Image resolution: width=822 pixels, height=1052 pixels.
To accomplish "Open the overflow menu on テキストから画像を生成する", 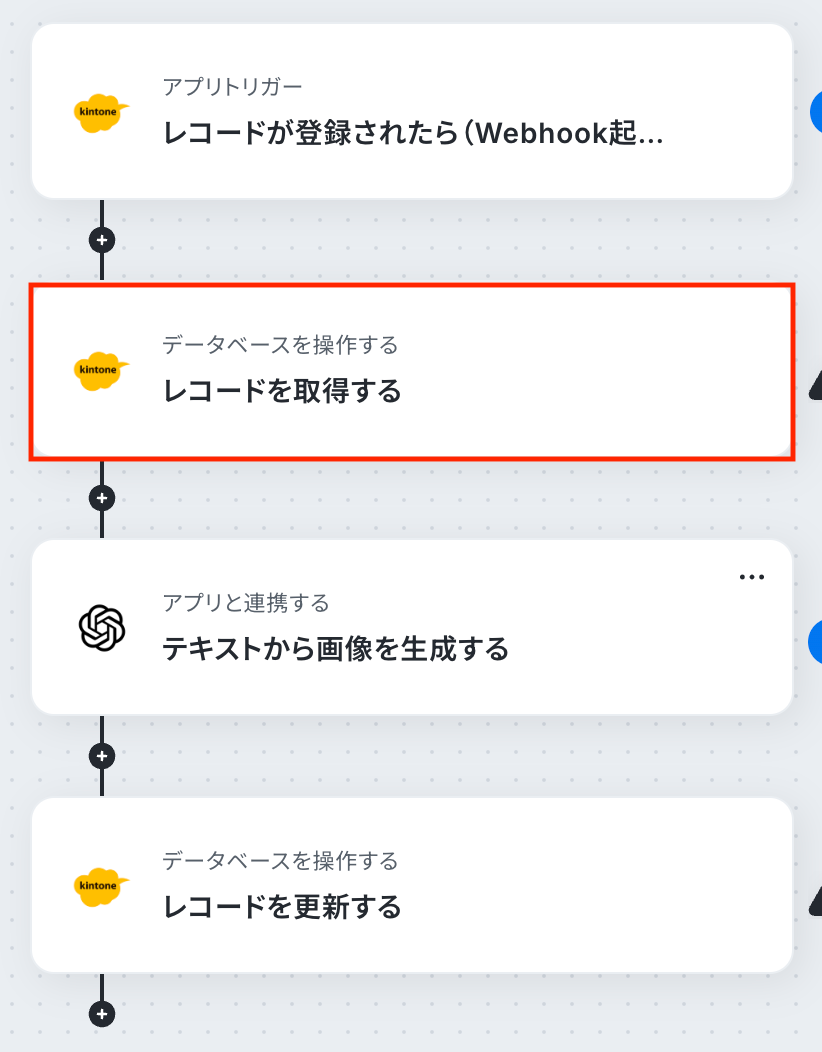I will point(751,577).
